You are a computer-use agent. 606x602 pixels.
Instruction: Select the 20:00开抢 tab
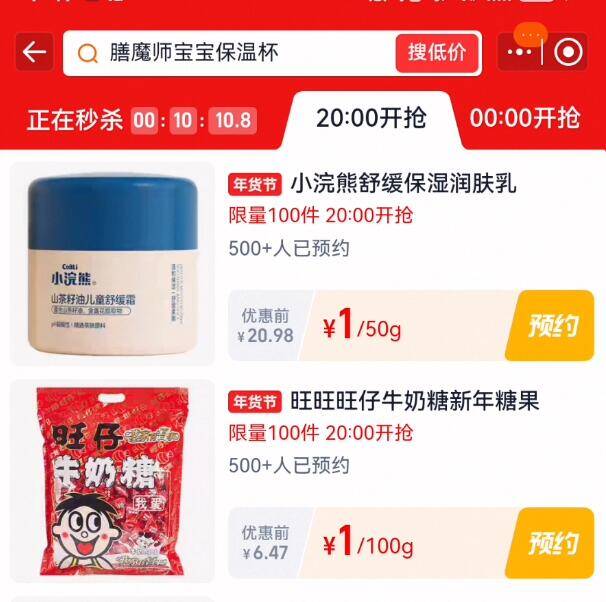(x=371, y=118)
